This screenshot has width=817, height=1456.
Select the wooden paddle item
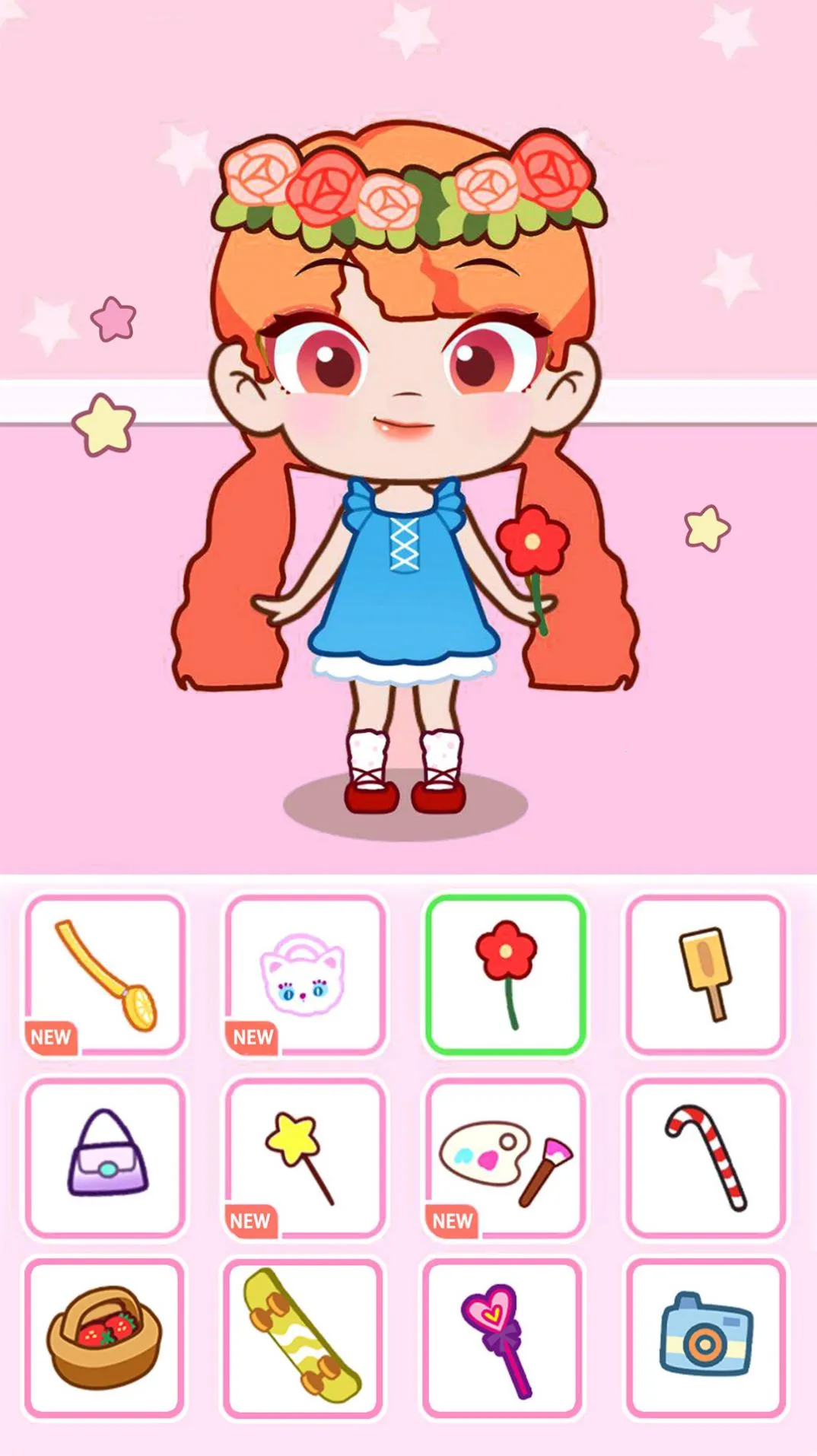click(x=704, y=976)
